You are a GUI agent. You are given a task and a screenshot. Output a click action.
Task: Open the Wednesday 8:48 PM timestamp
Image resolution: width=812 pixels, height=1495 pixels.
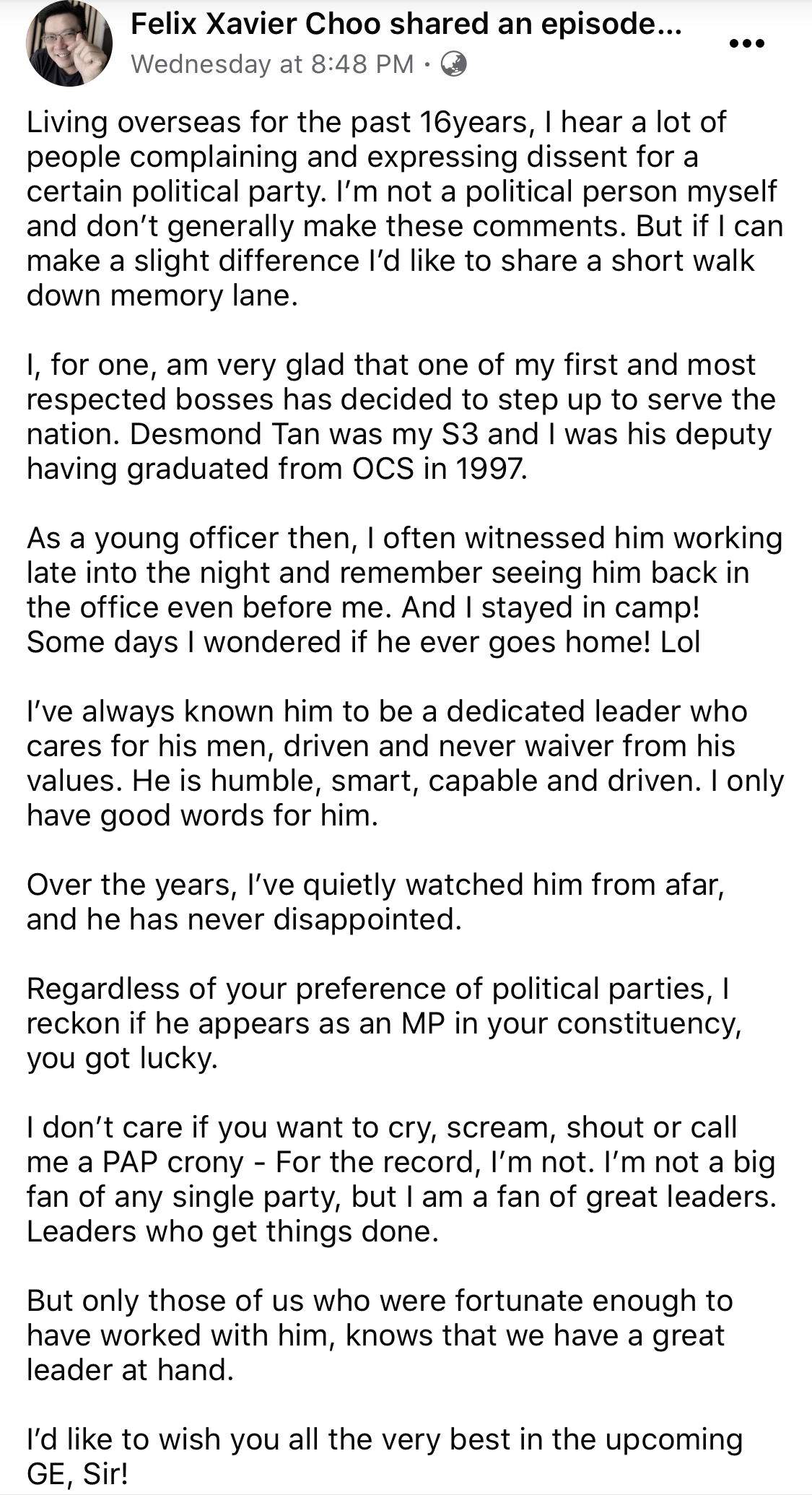(x=273, y=65)
